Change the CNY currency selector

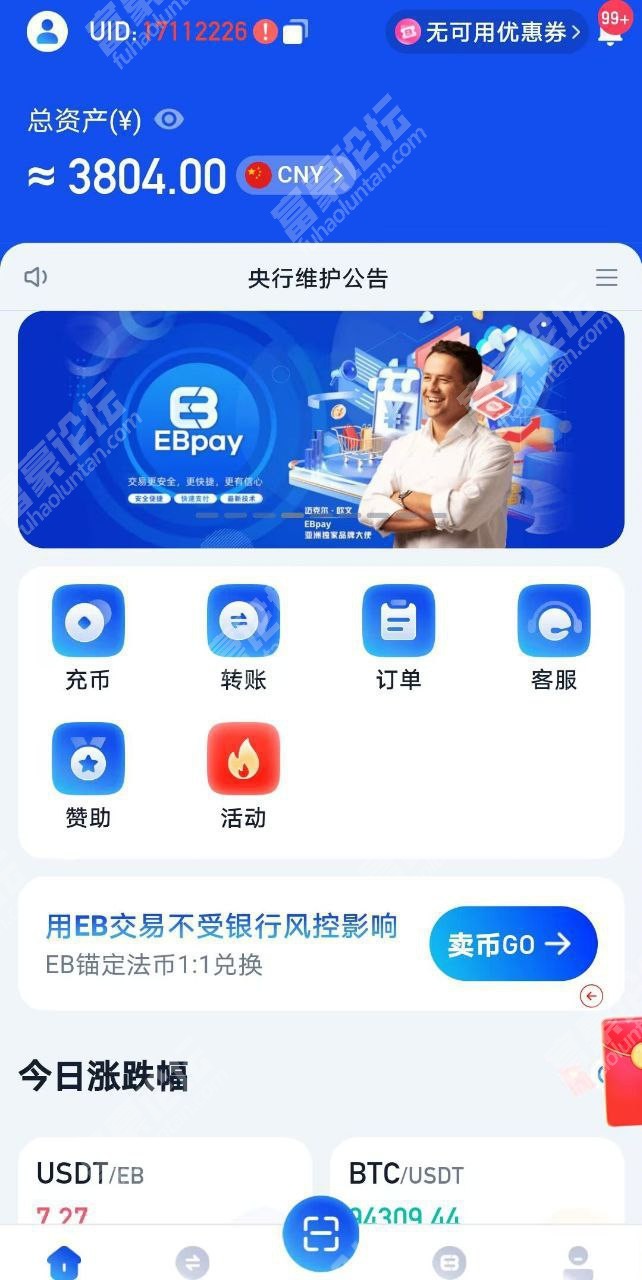(x=296, y=175)
